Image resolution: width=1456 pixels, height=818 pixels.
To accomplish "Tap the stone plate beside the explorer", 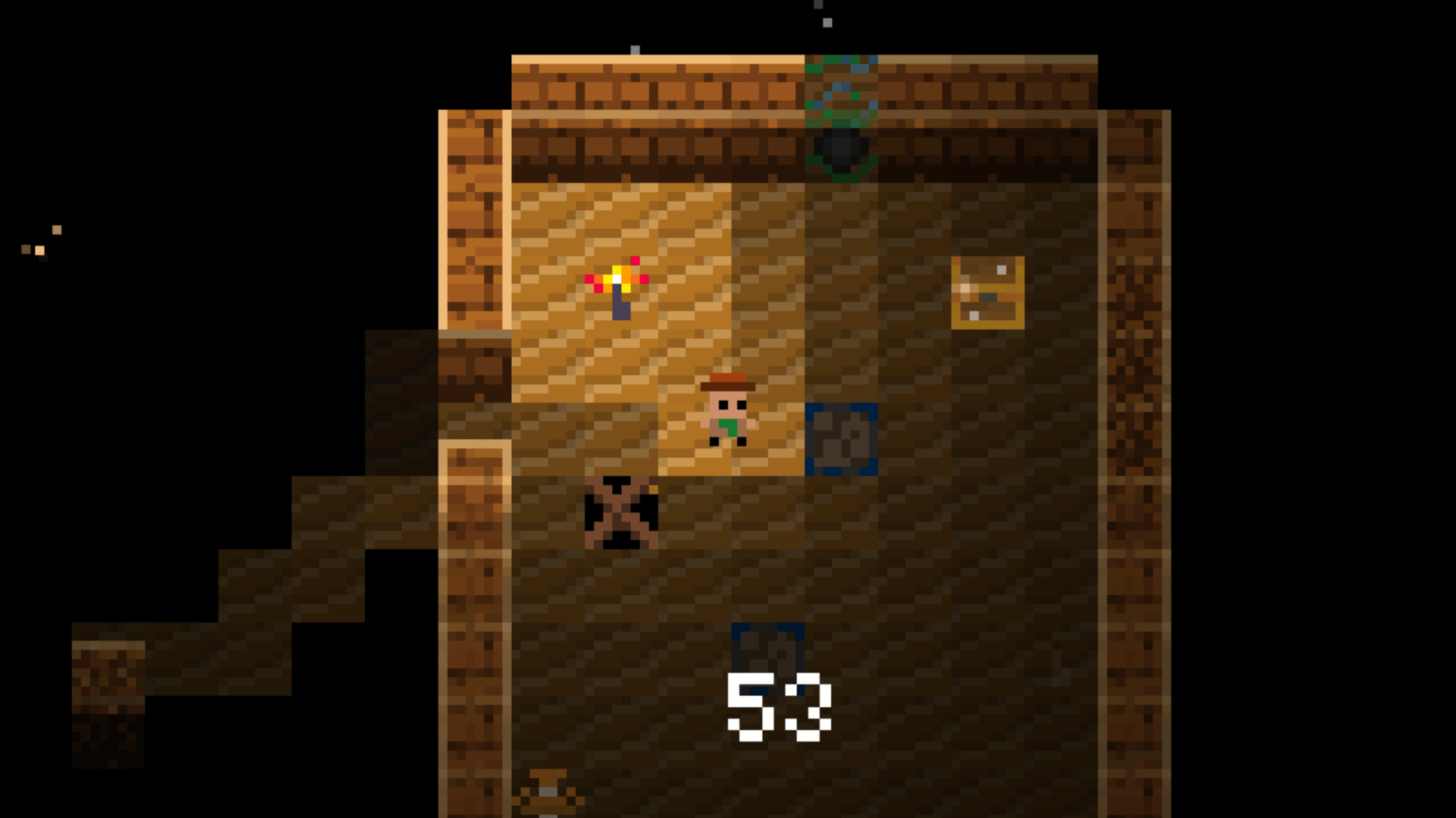I will 841,440.
